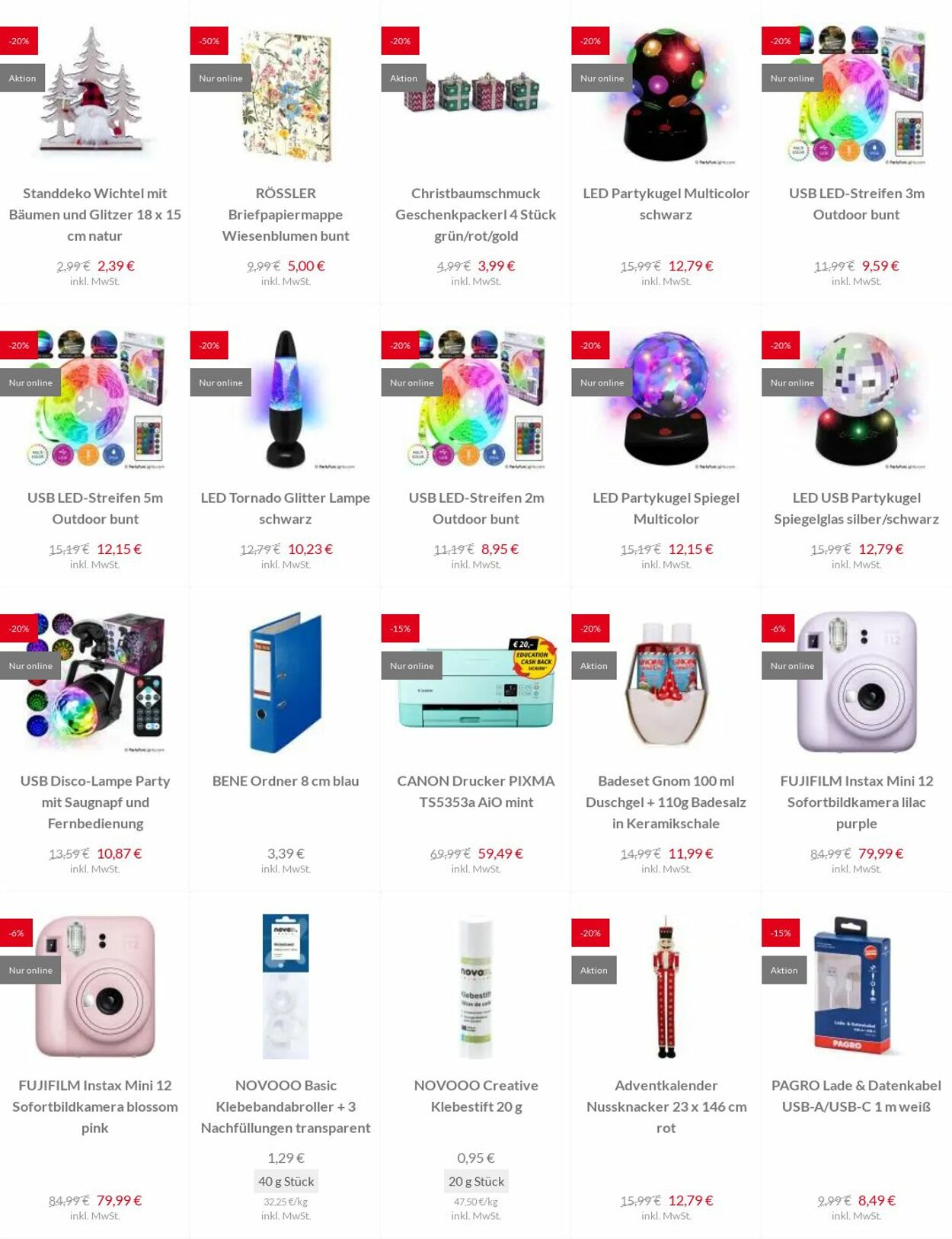Open CANON Drucker PIXMA TS5353a product
The height and width of the screenshot is (1239, 952).
pyautogui.click(x=475, y=791)
